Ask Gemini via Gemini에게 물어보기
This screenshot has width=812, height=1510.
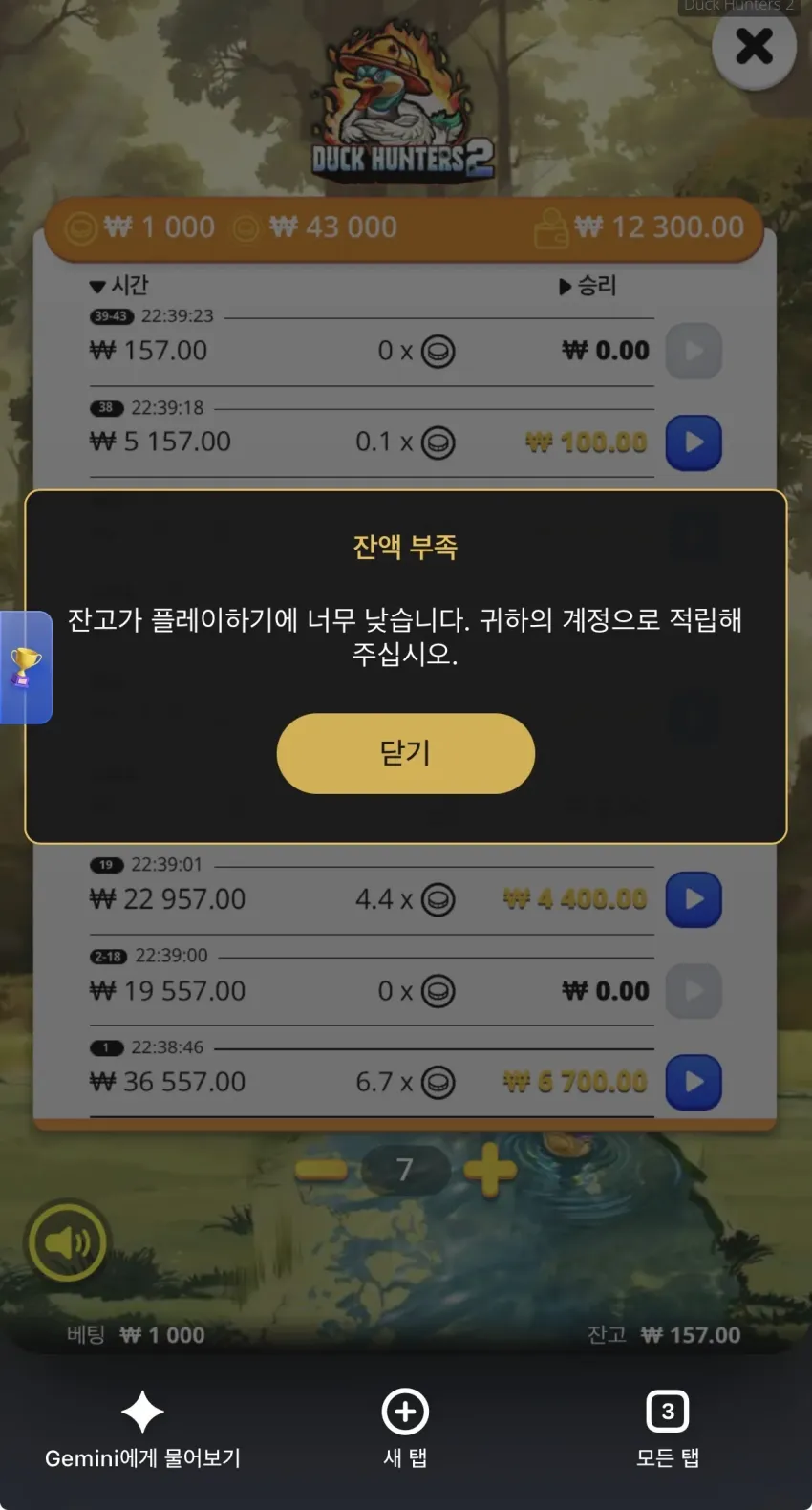[x=142, y=1430]
